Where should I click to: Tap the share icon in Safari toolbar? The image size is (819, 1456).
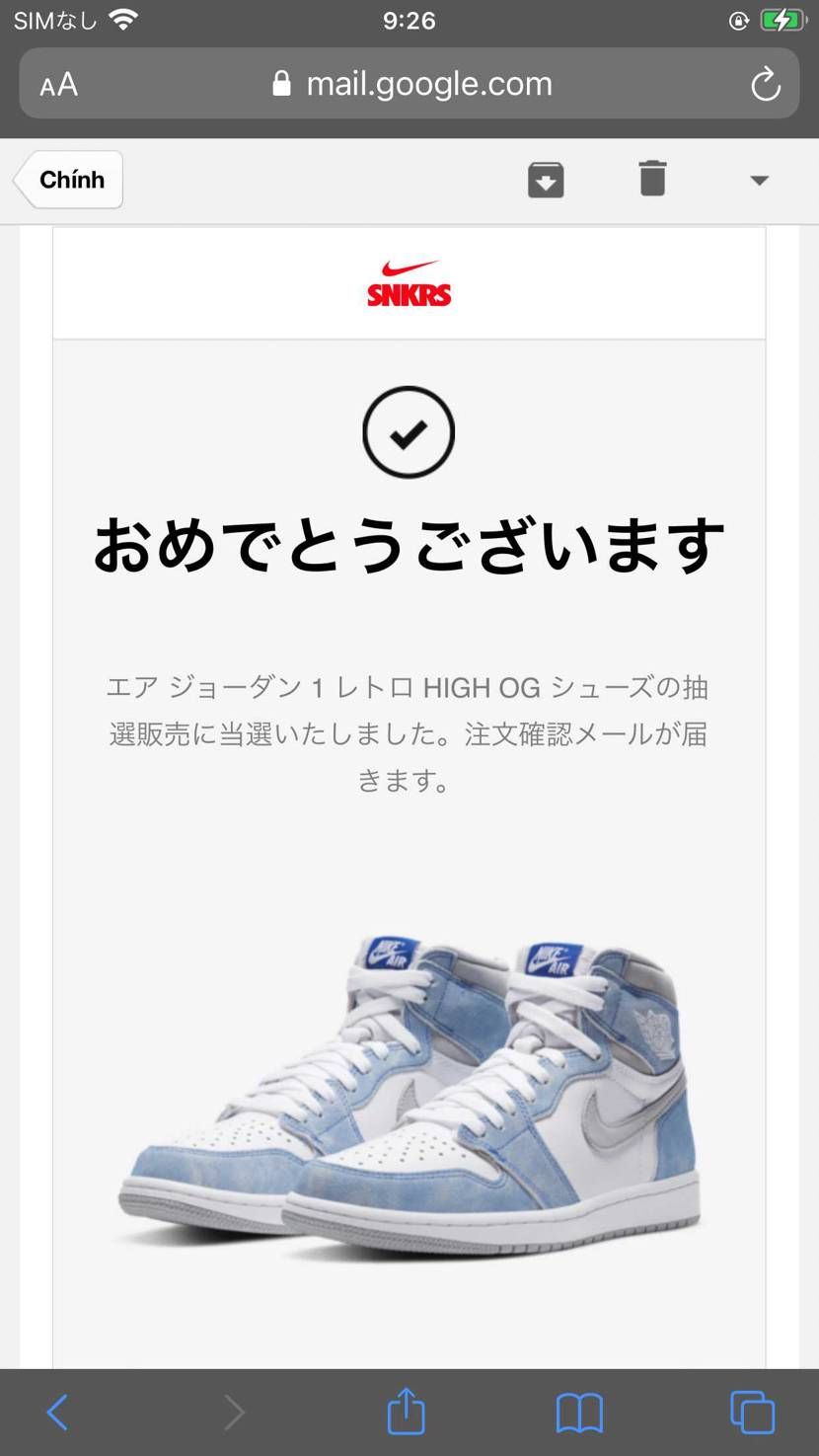405,1412
